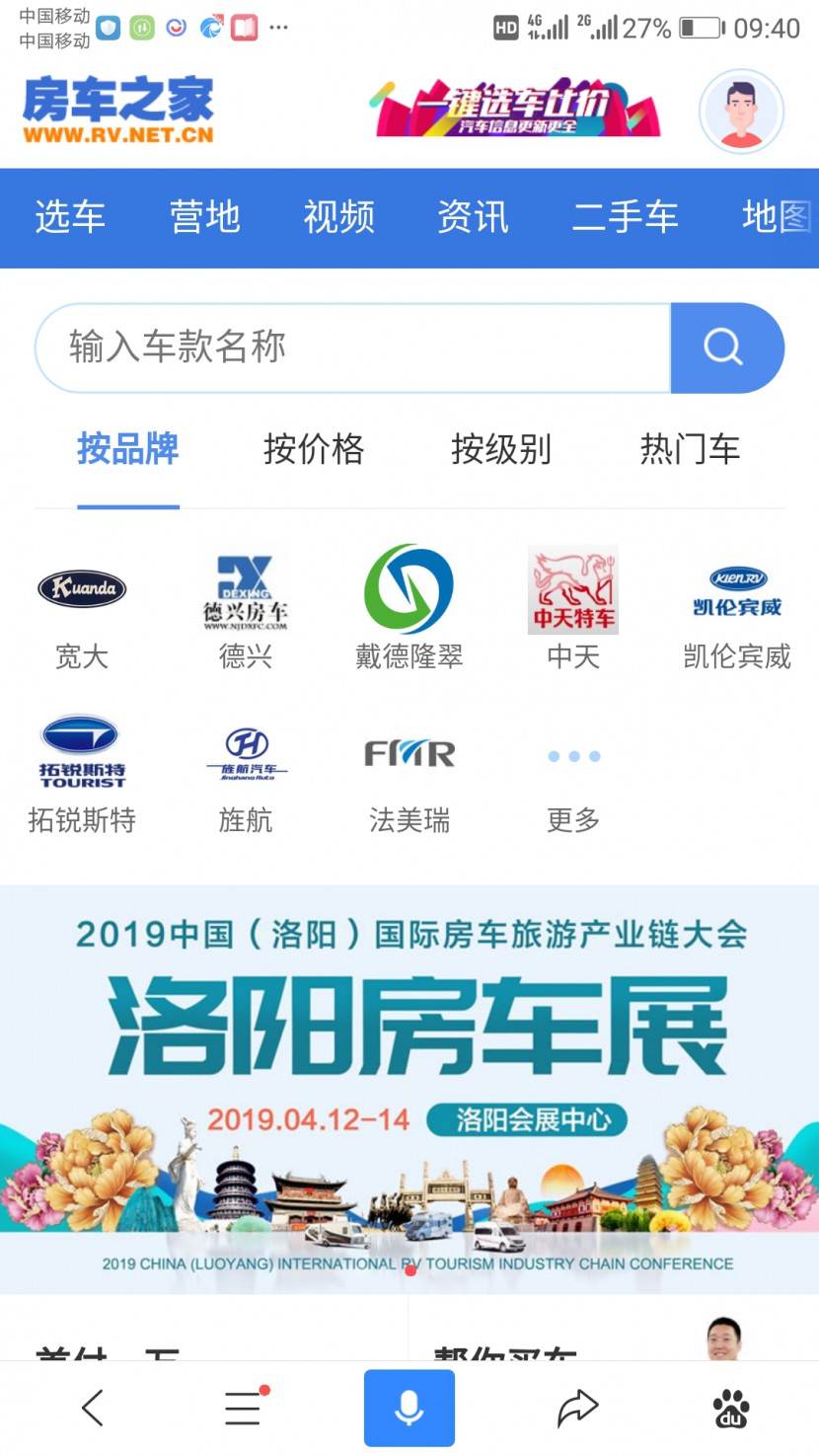Tap the car model search input field
The image size is (819, 1456).
(x=355, y=347)
